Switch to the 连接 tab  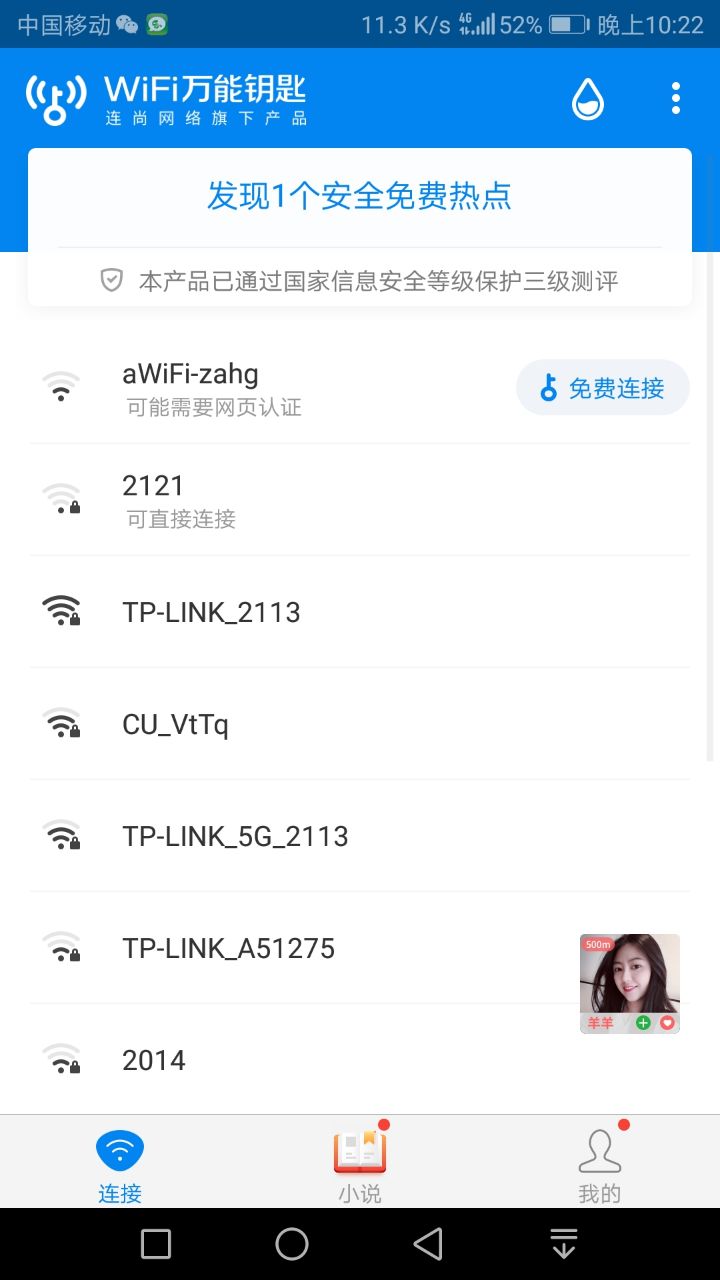pos(120,1165)
